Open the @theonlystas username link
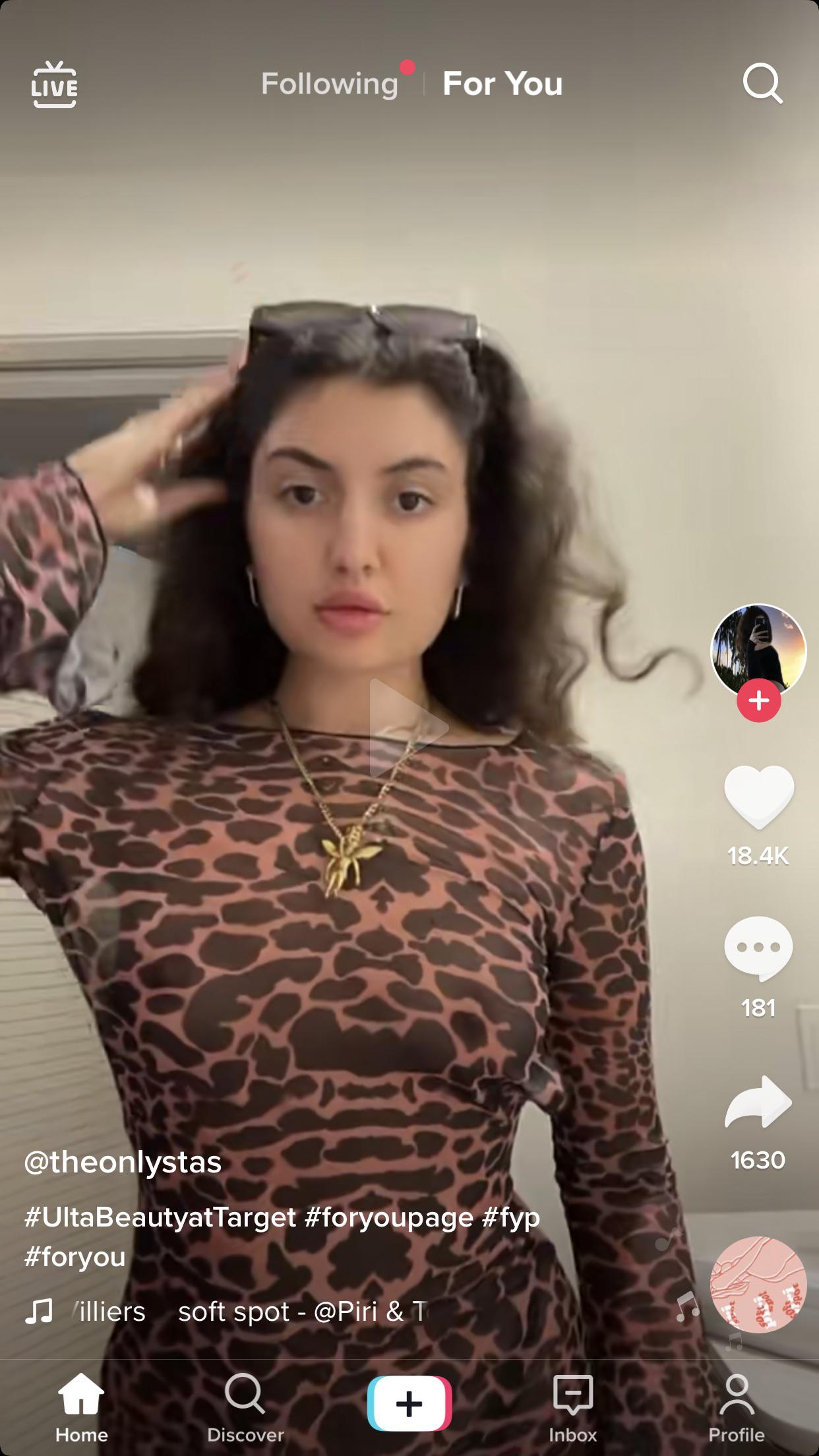 click(x=123, y=1162)
